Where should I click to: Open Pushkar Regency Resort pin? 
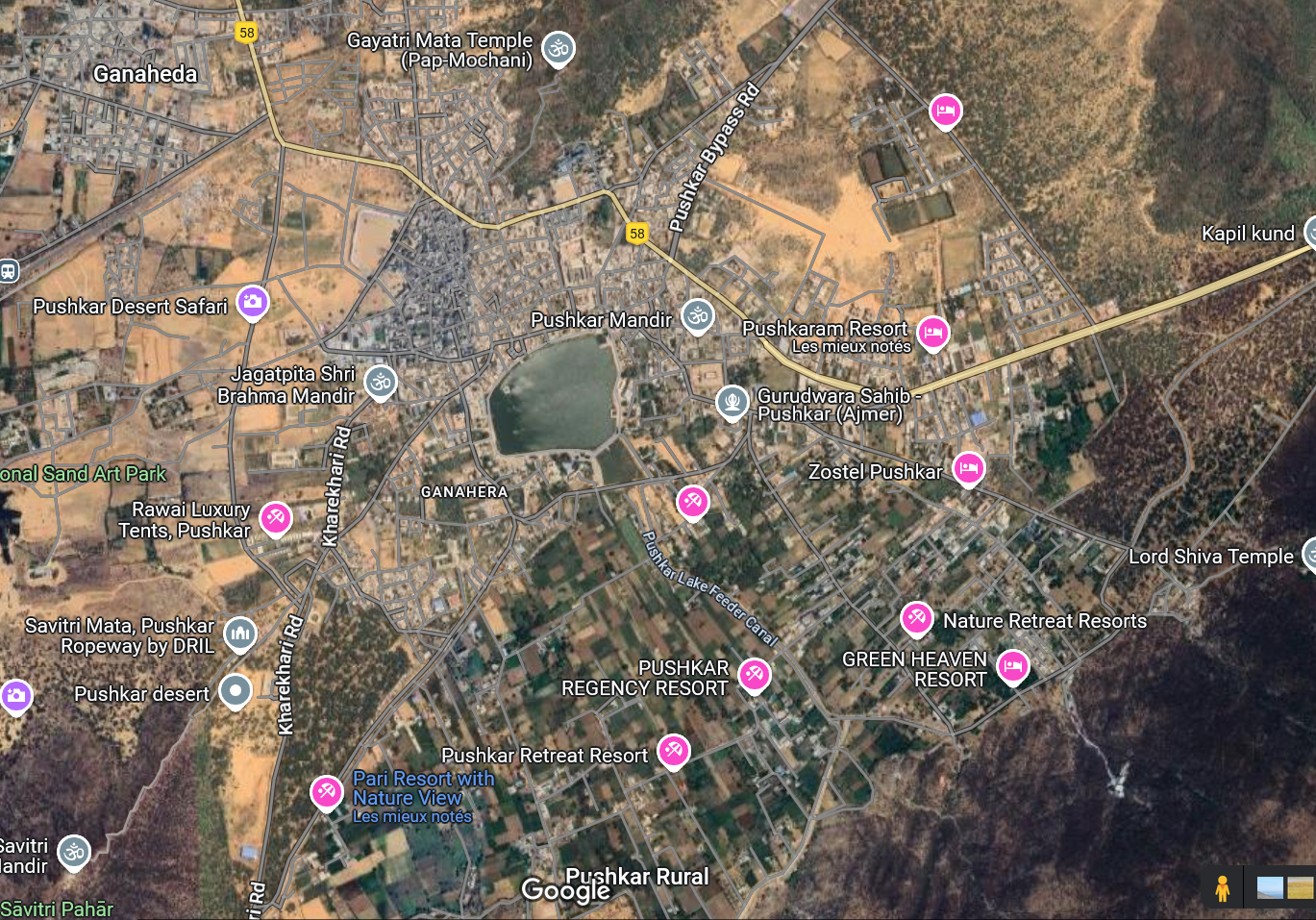pyautogui.click(x=755, y=675)
